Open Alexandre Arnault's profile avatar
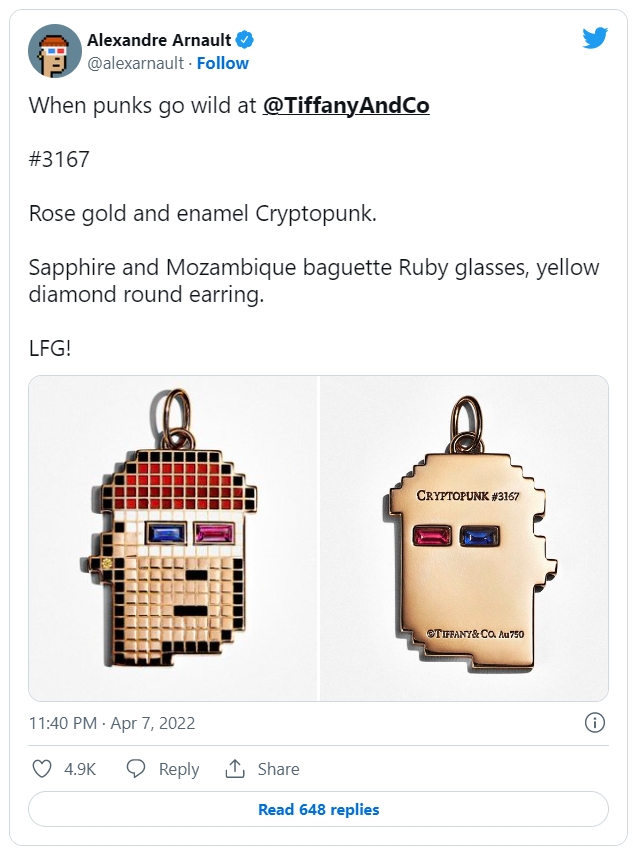This screenshot has height=851, width=633. pyautogui.click(x=55, y=52)
